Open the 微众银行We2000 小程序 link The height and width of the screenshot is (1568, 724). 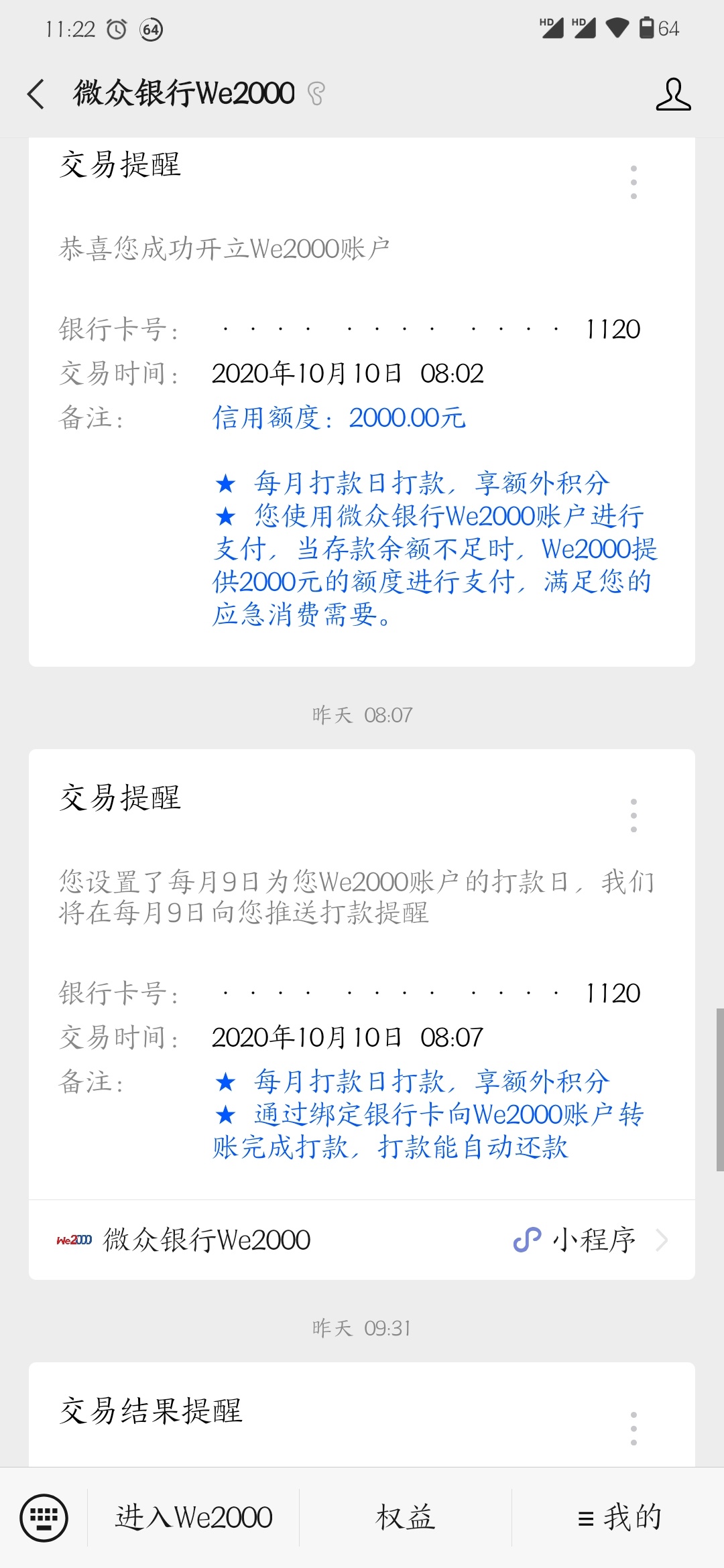coord(362,1240)
